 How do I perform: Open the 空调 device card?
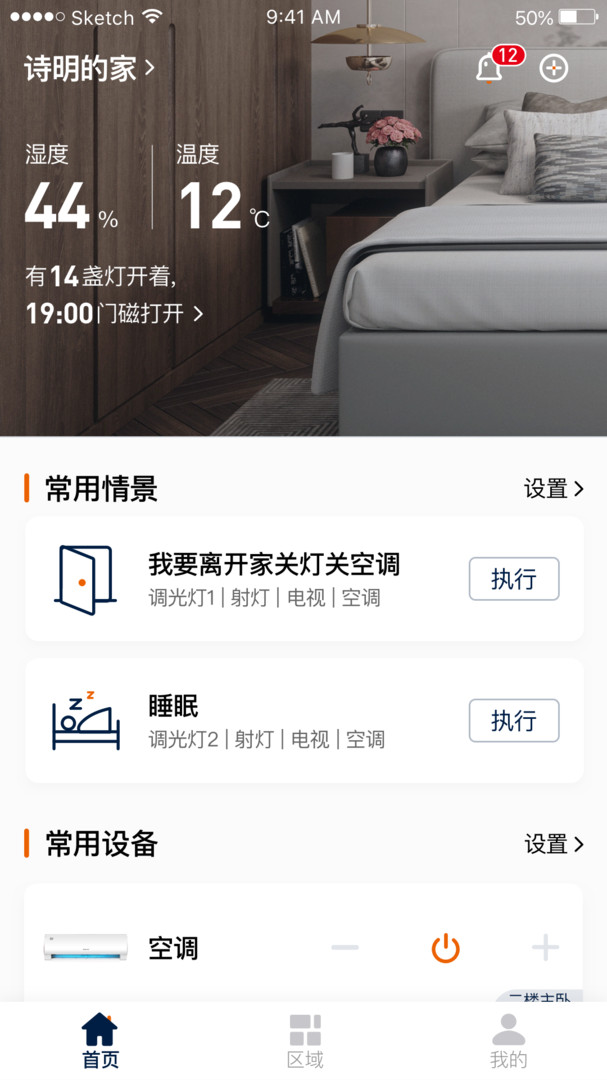pyautogui.click(x=304, y=944)
